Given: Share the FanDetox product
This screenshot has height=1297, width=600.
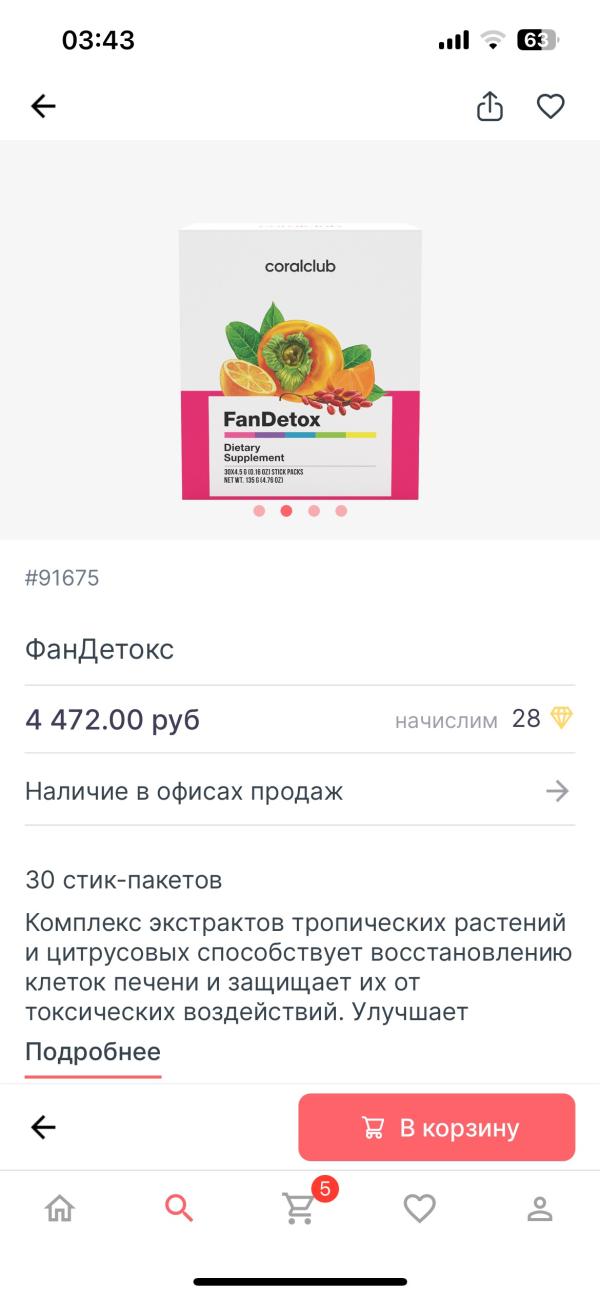Looking at the screenshot, I should [489, 106].
